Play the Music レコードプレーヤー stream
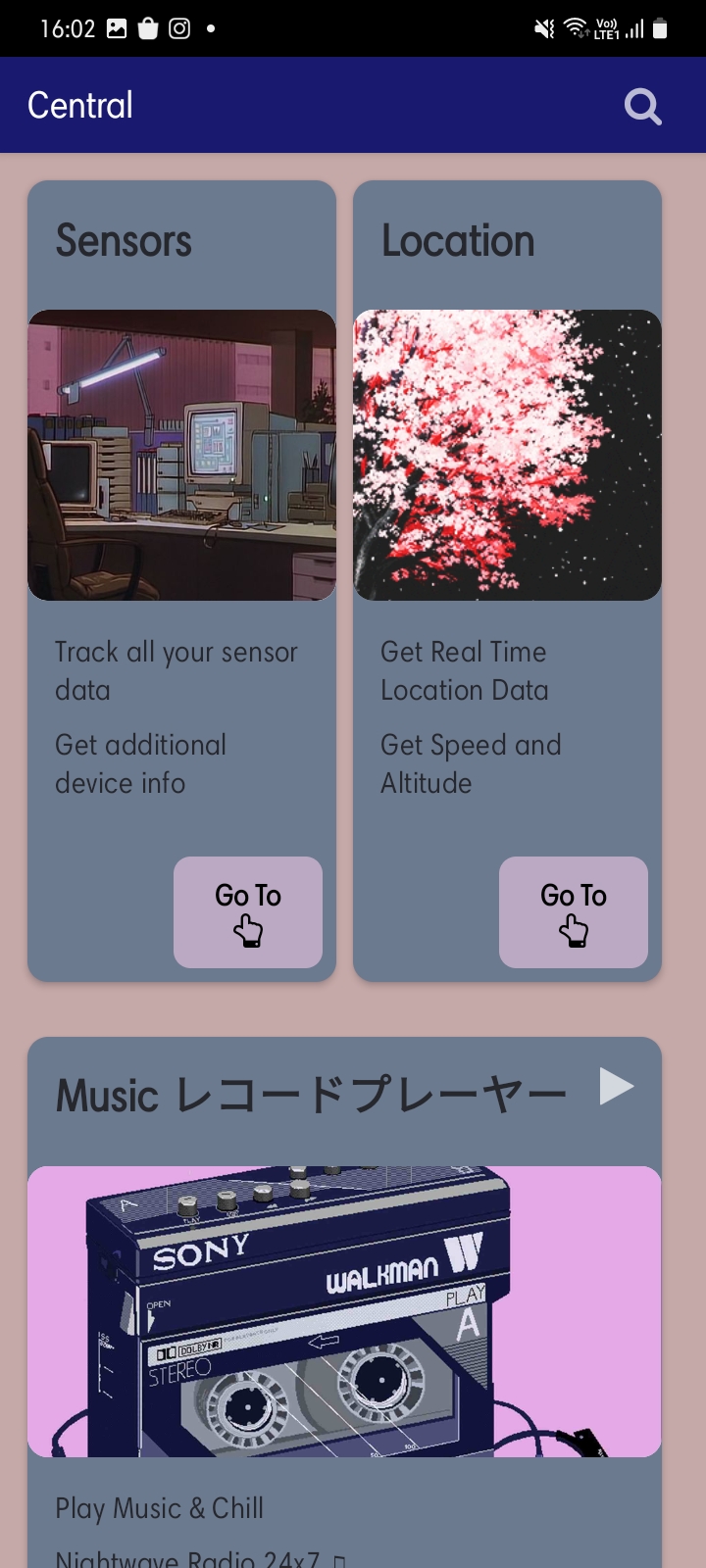 pos(617,1085)
